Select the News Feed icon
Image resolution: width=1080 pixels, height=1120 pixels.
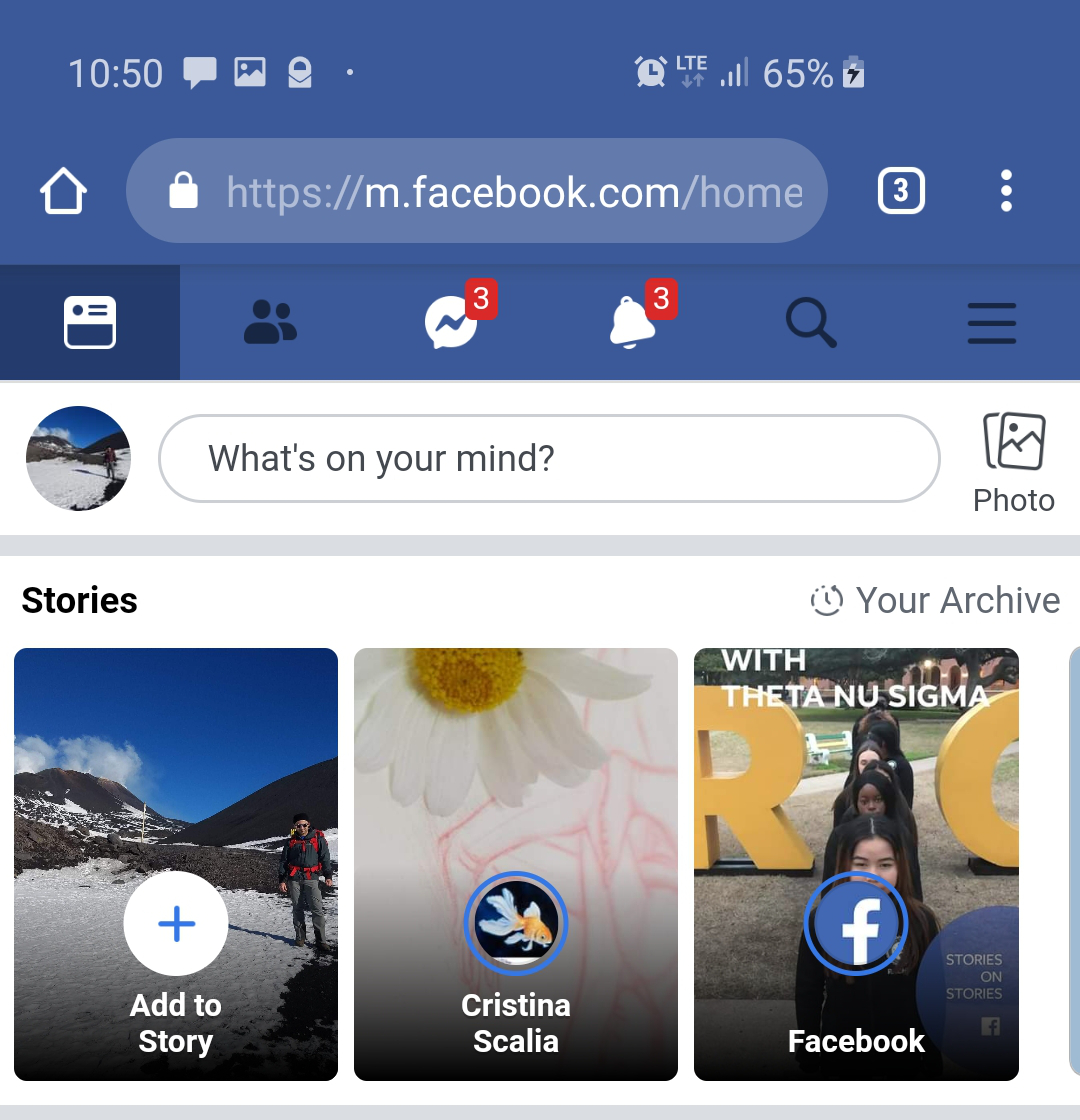tap(90, 322)
